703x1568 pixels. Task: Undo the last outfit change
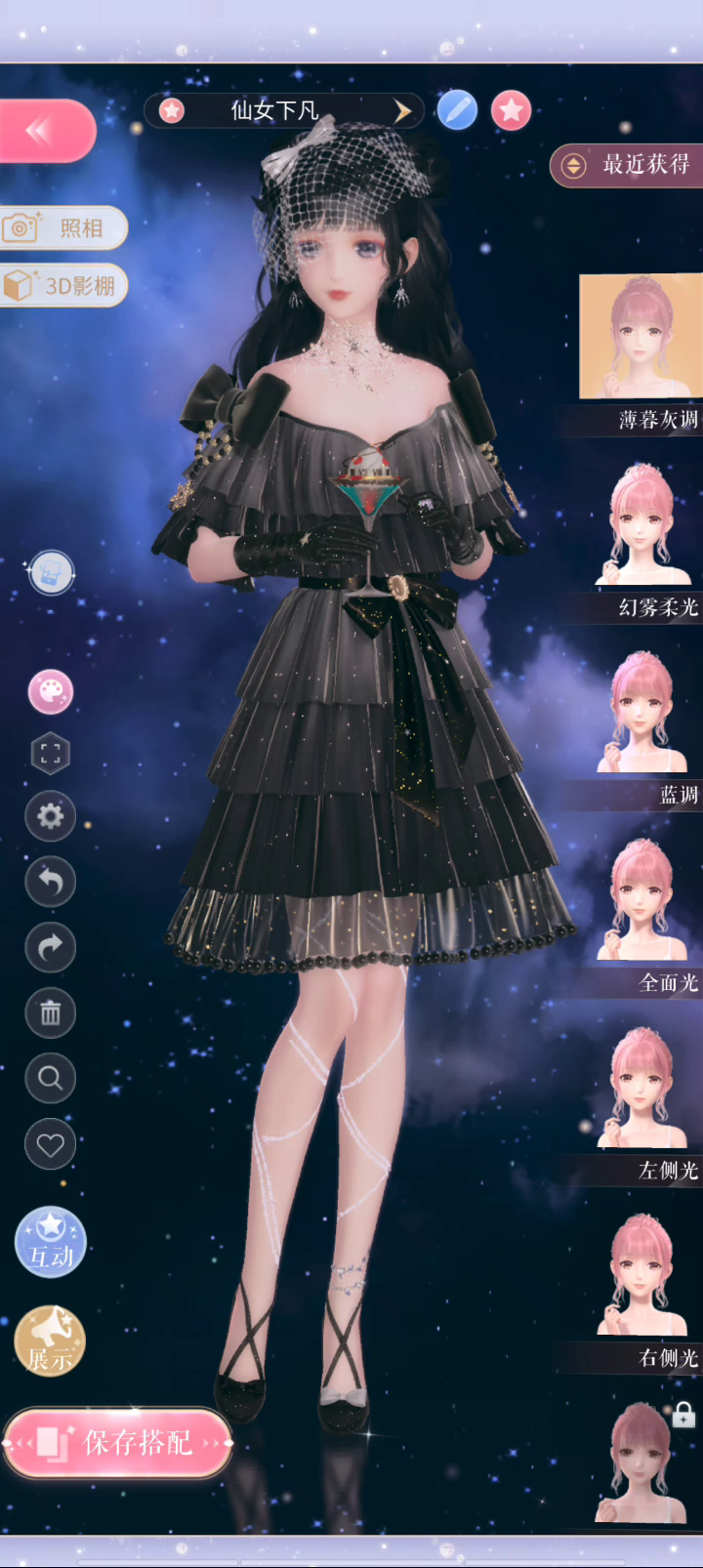tap(51, 882)
